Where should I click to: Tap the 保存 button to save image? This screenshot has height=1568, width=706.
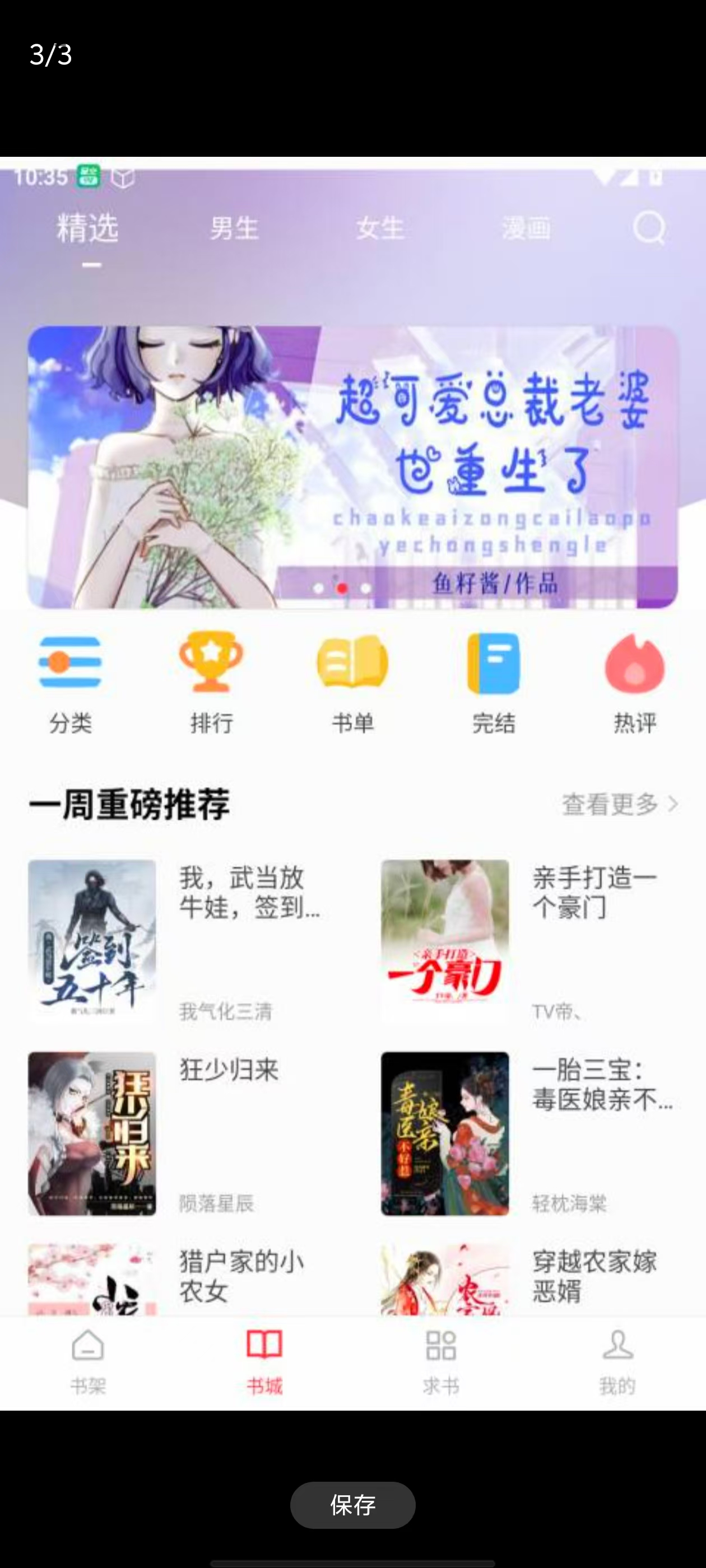[x=352, y=1505]
